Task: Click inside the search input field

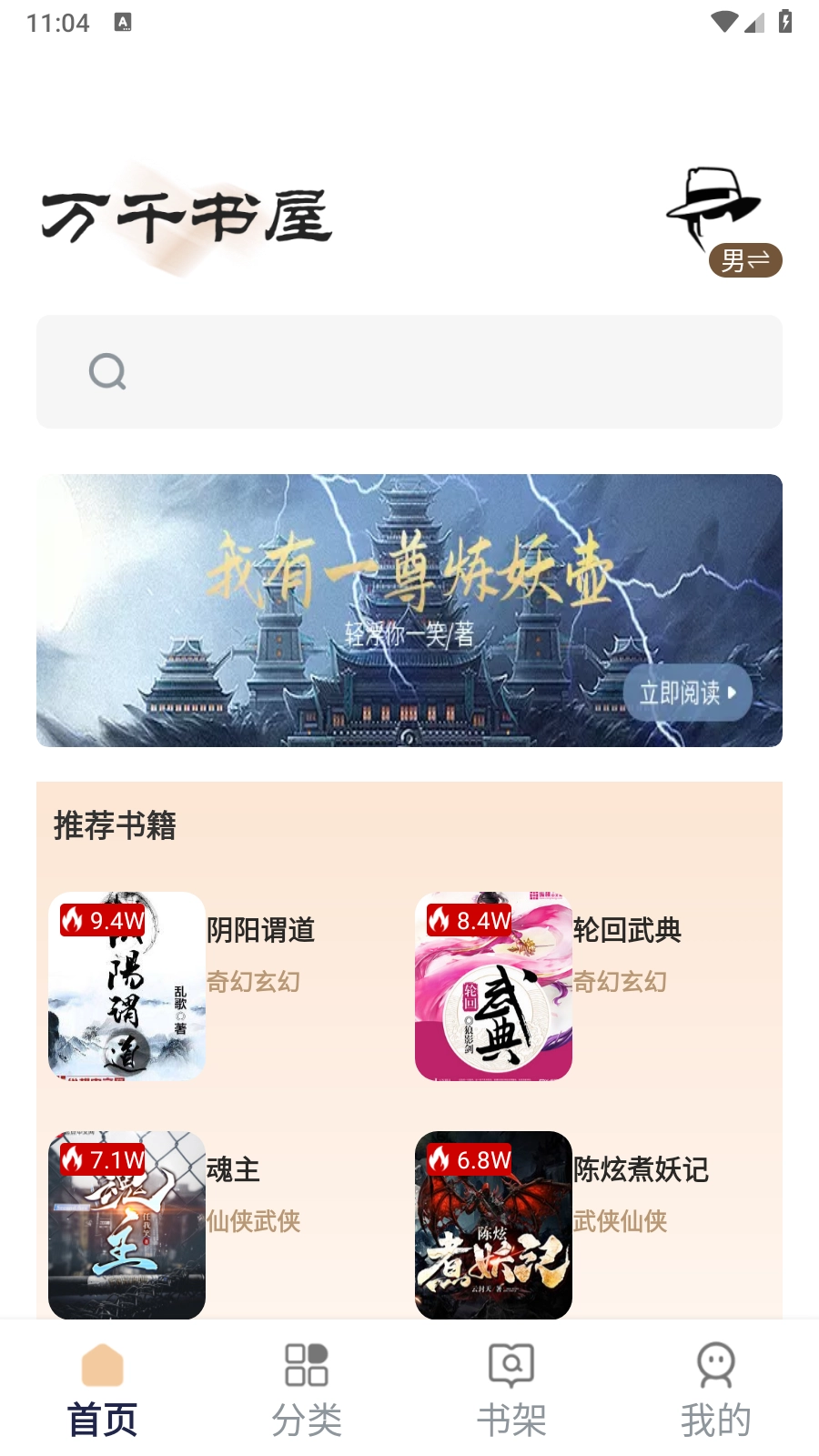Action: pos(409,371)
